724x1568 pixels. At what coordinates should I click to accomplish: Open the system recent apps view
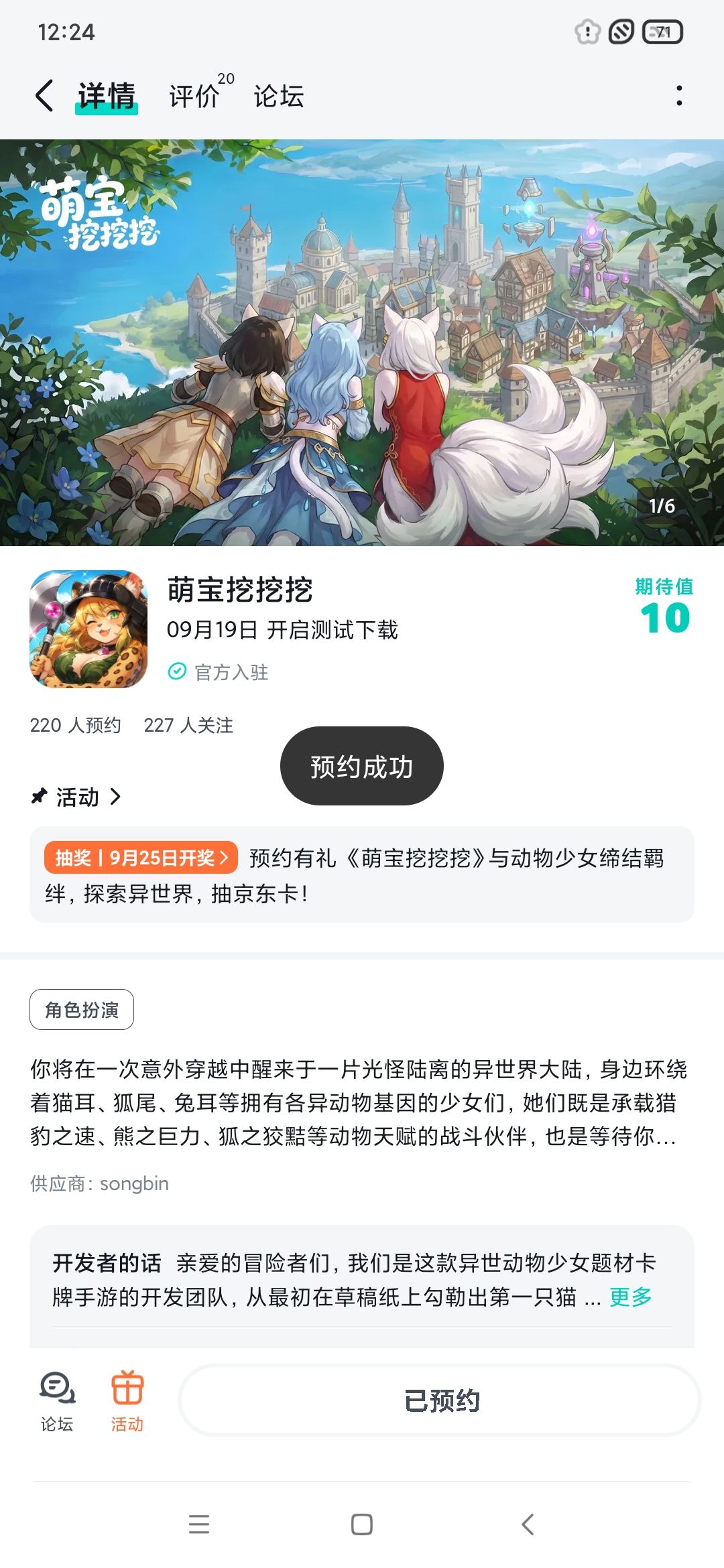tap(199, 1524)
